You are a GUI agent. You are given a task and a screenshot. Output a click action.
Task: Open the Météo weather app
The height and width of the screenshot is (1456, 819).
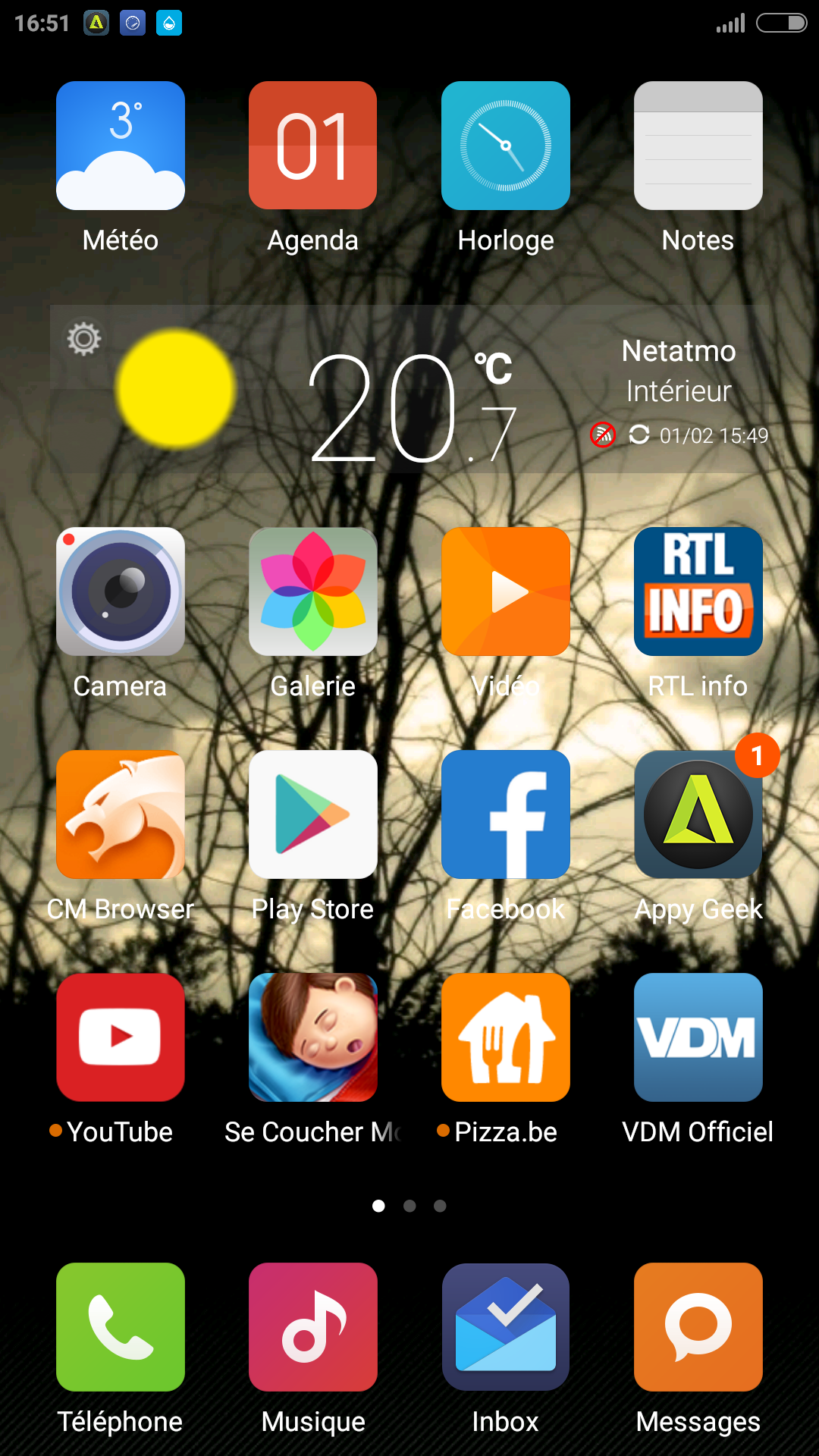pos(121,146)
